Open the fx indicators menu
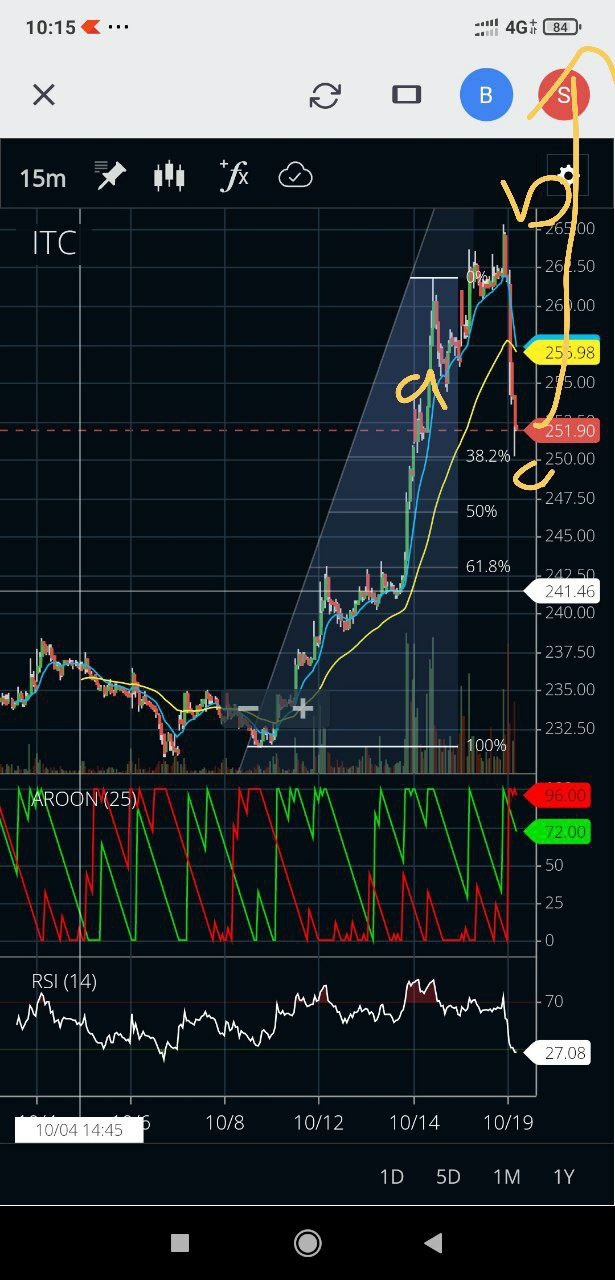This screenshot has width=615, height=1280. click(233, 176)
